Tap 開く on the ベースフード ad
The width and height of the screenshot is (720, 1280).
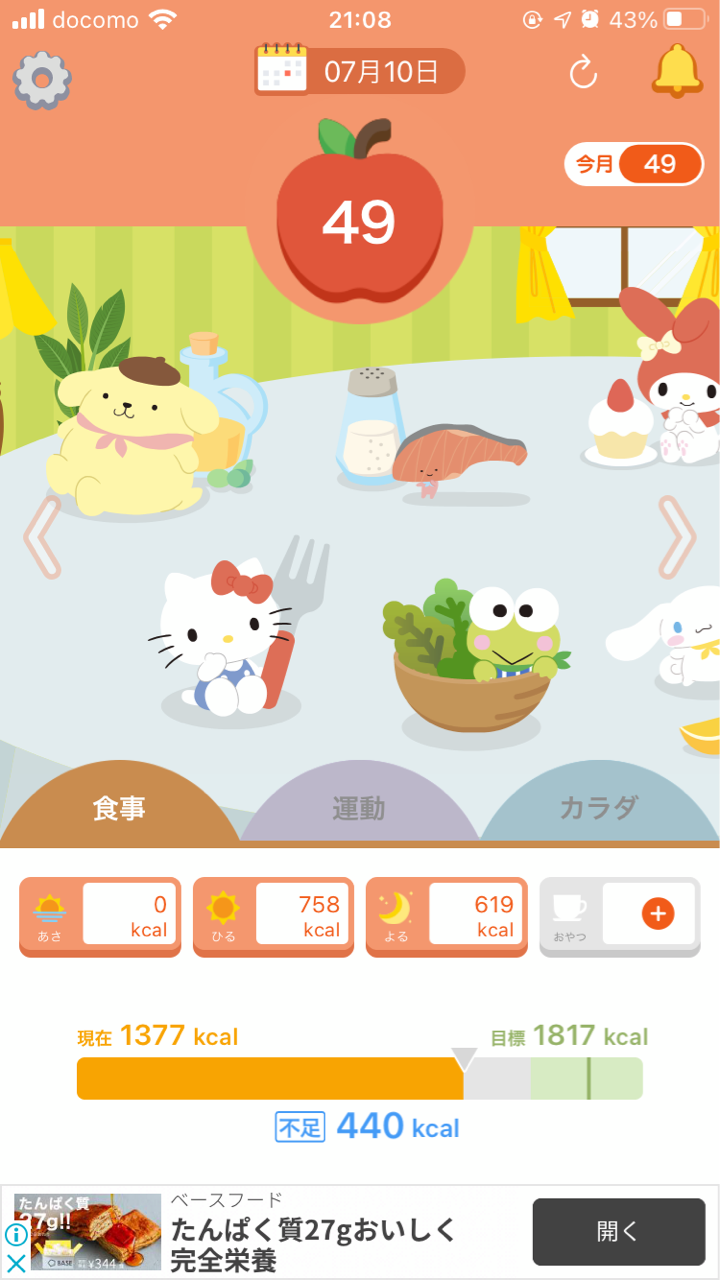[x=617, y=1232]
